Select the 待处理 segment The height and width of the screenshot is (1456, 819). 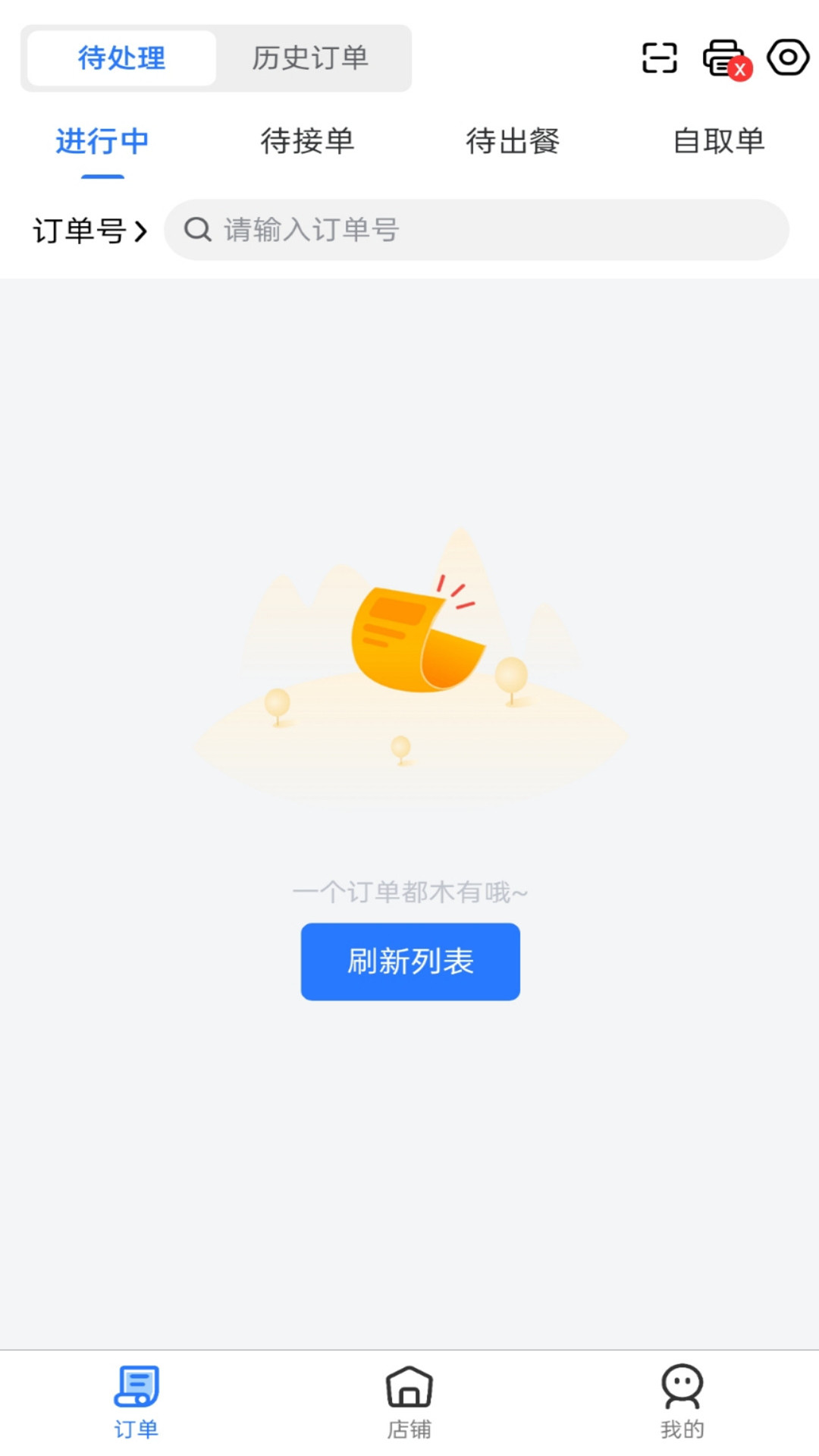click(121, 58)
